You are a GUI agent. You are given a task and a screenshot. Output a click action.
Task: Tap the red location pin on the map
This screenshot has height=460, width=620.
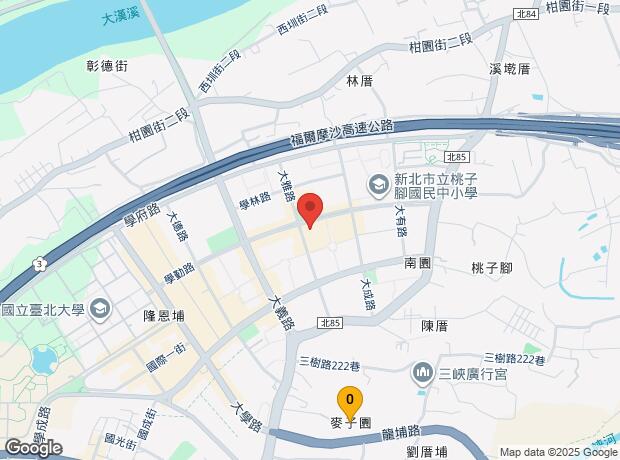click(x=310, y=209)
